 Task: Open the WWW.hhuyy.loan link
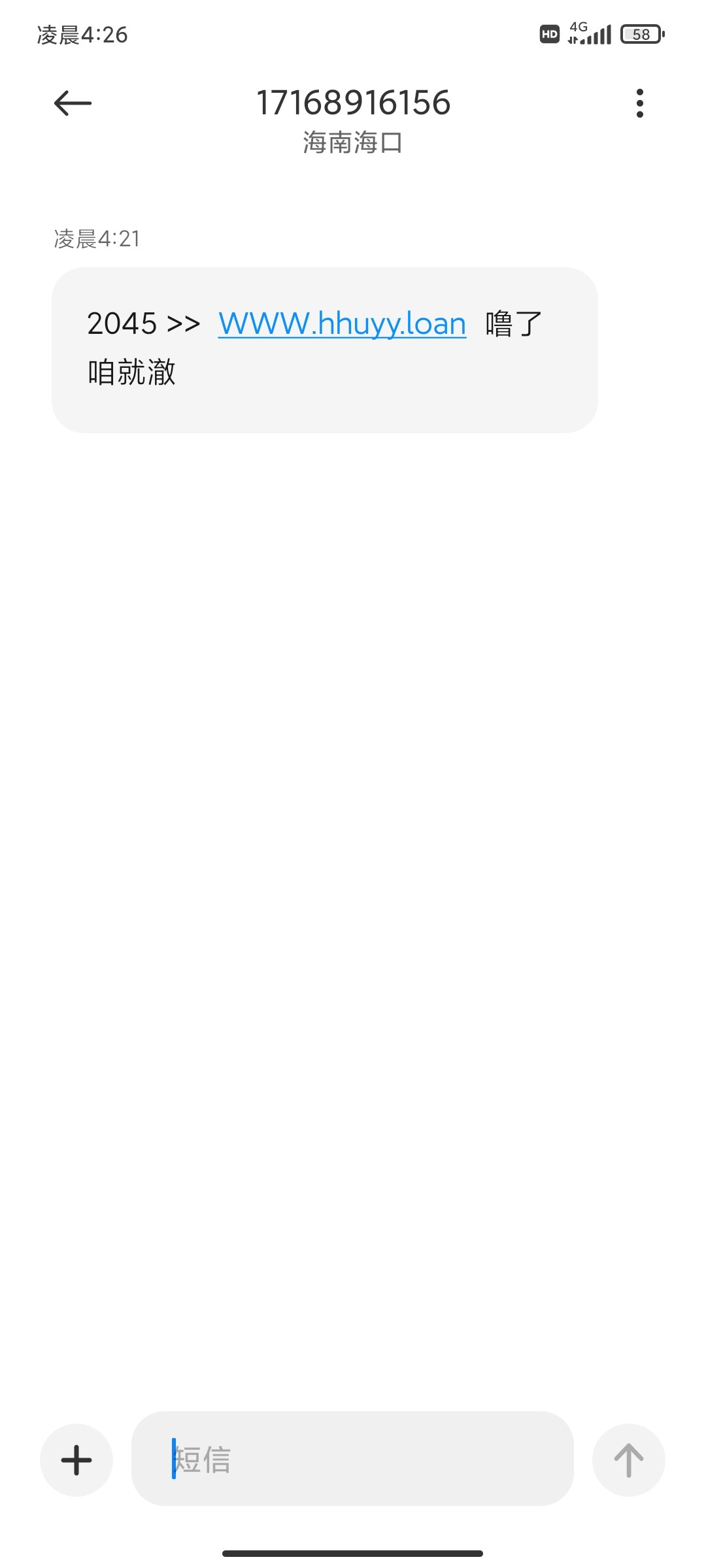tap(342, 323)
